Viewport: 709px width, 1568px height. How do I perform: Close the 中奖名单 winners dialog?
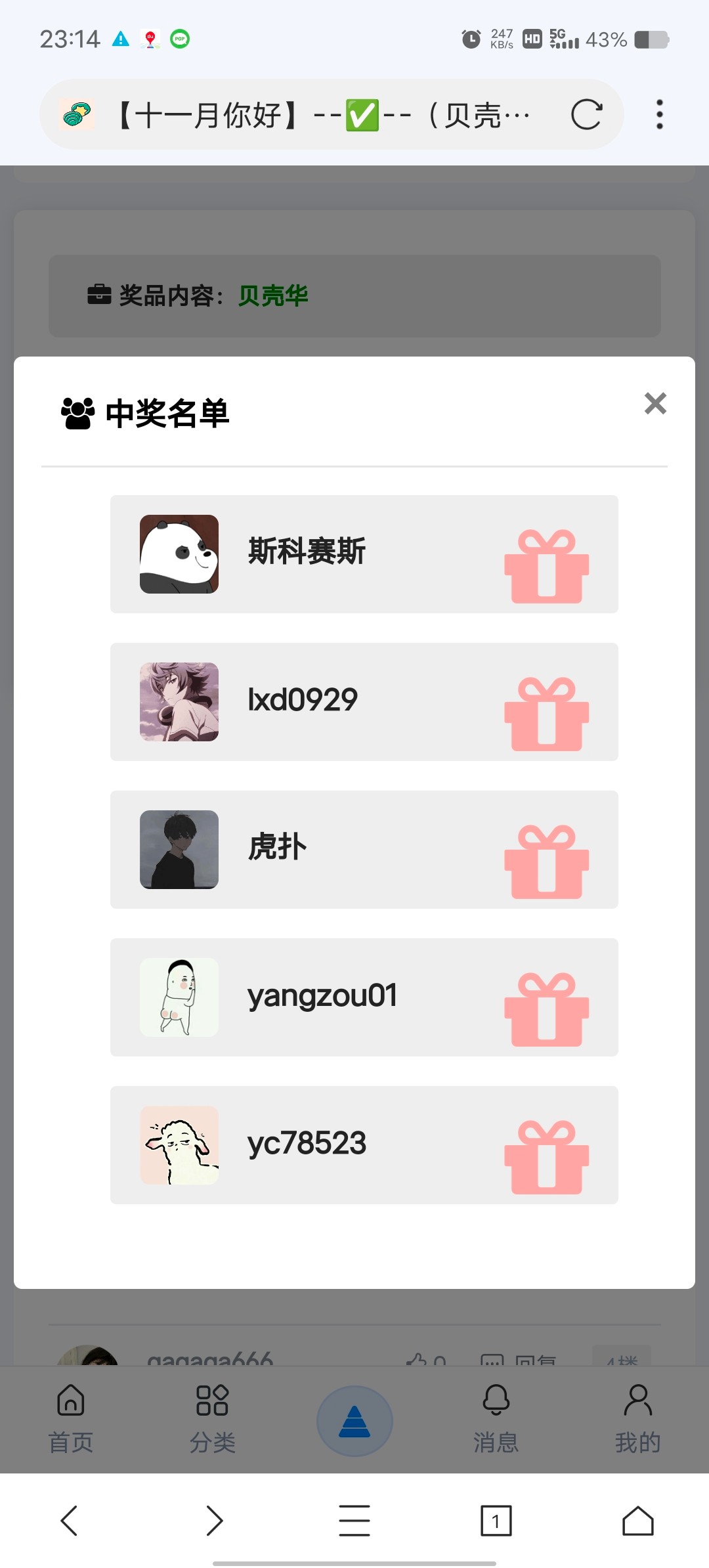655,403
